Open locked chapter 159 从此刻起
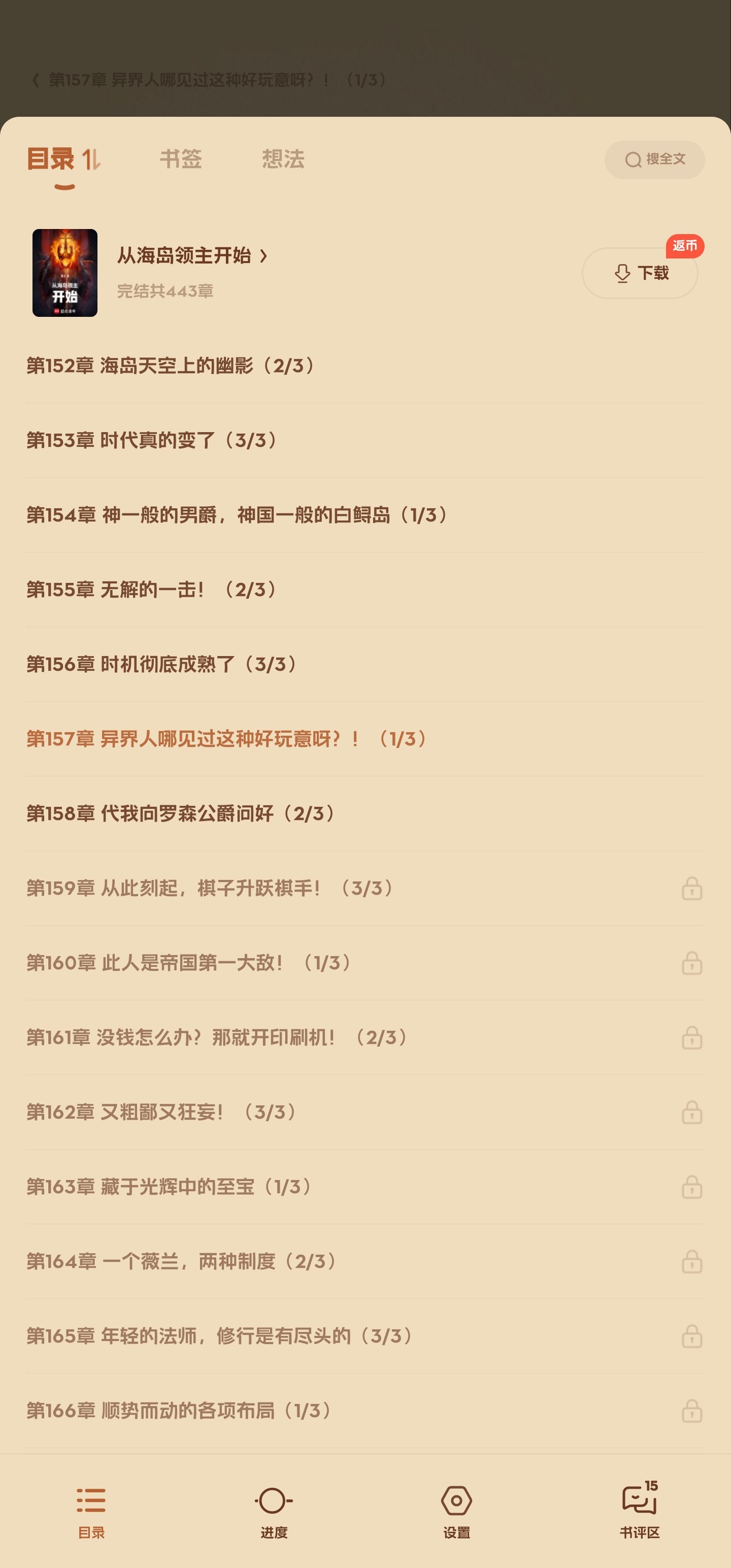The width and height of the screenshot is (731, 1568). 210,888
